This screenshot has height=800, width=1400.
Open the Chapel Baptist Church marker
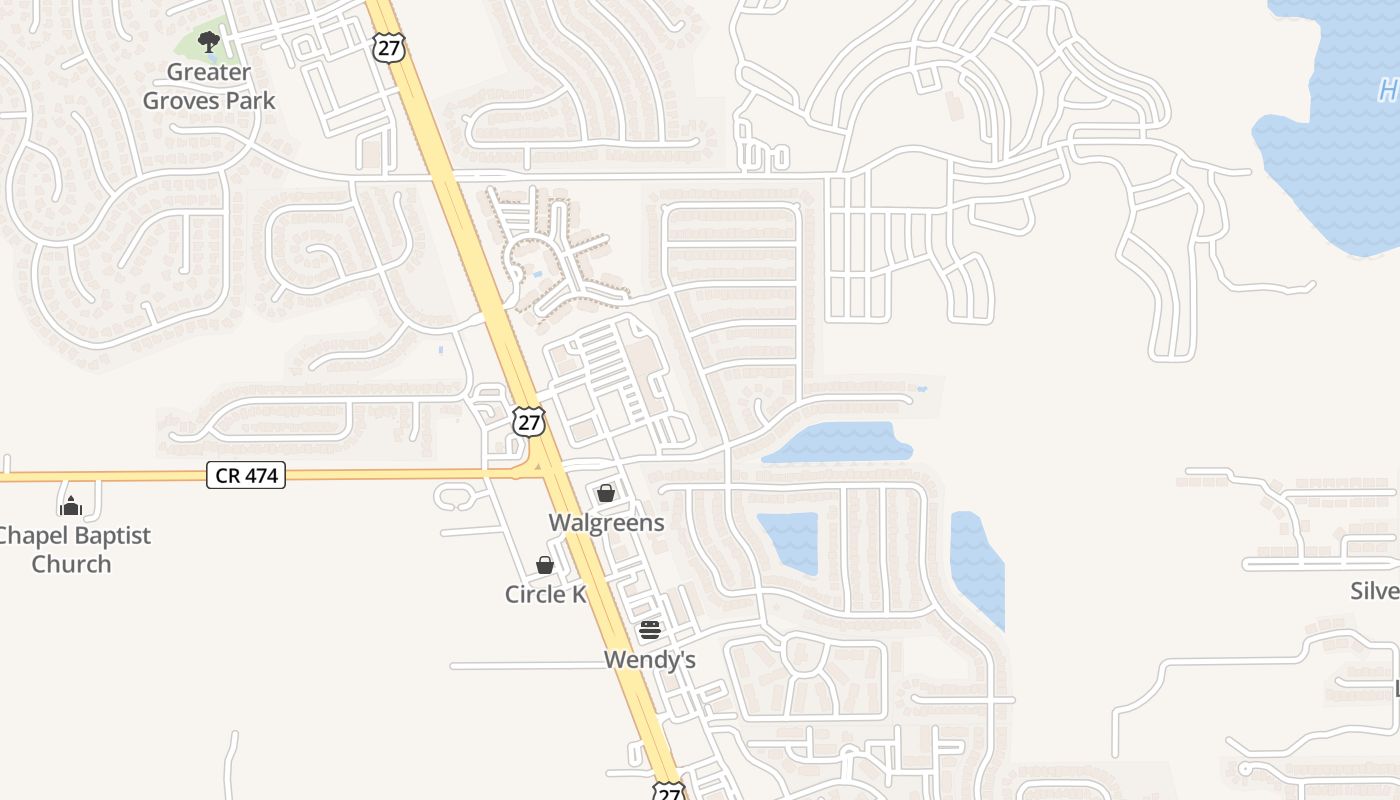(70, 505)
